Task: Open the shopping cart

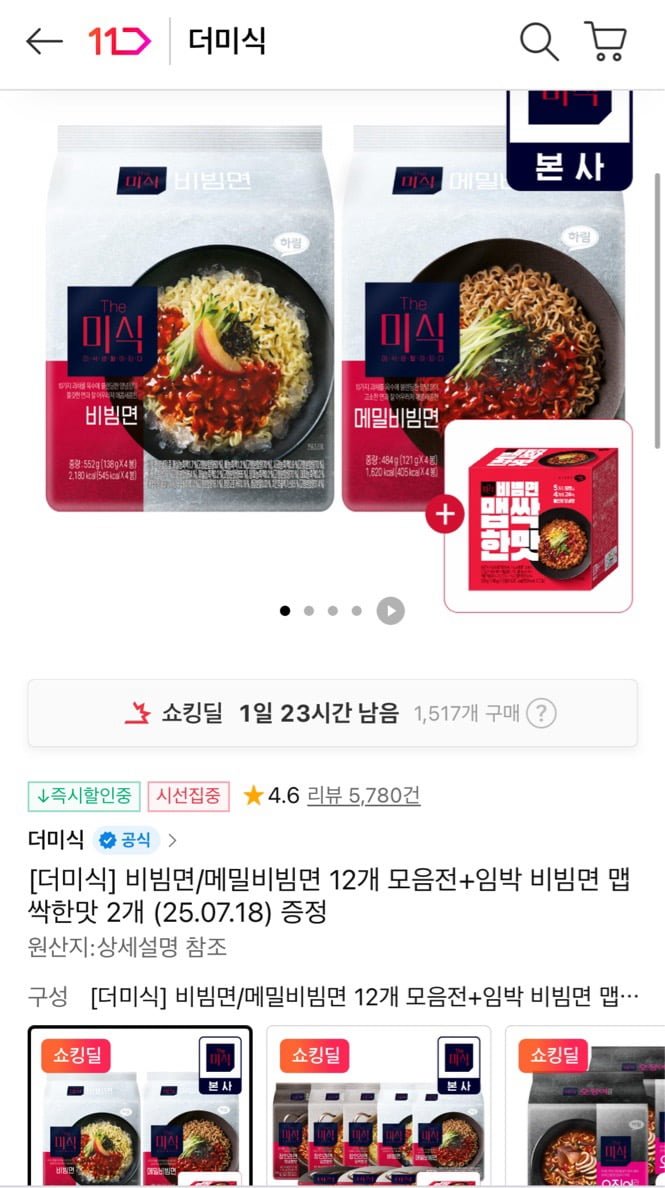Action: point(605,42)
